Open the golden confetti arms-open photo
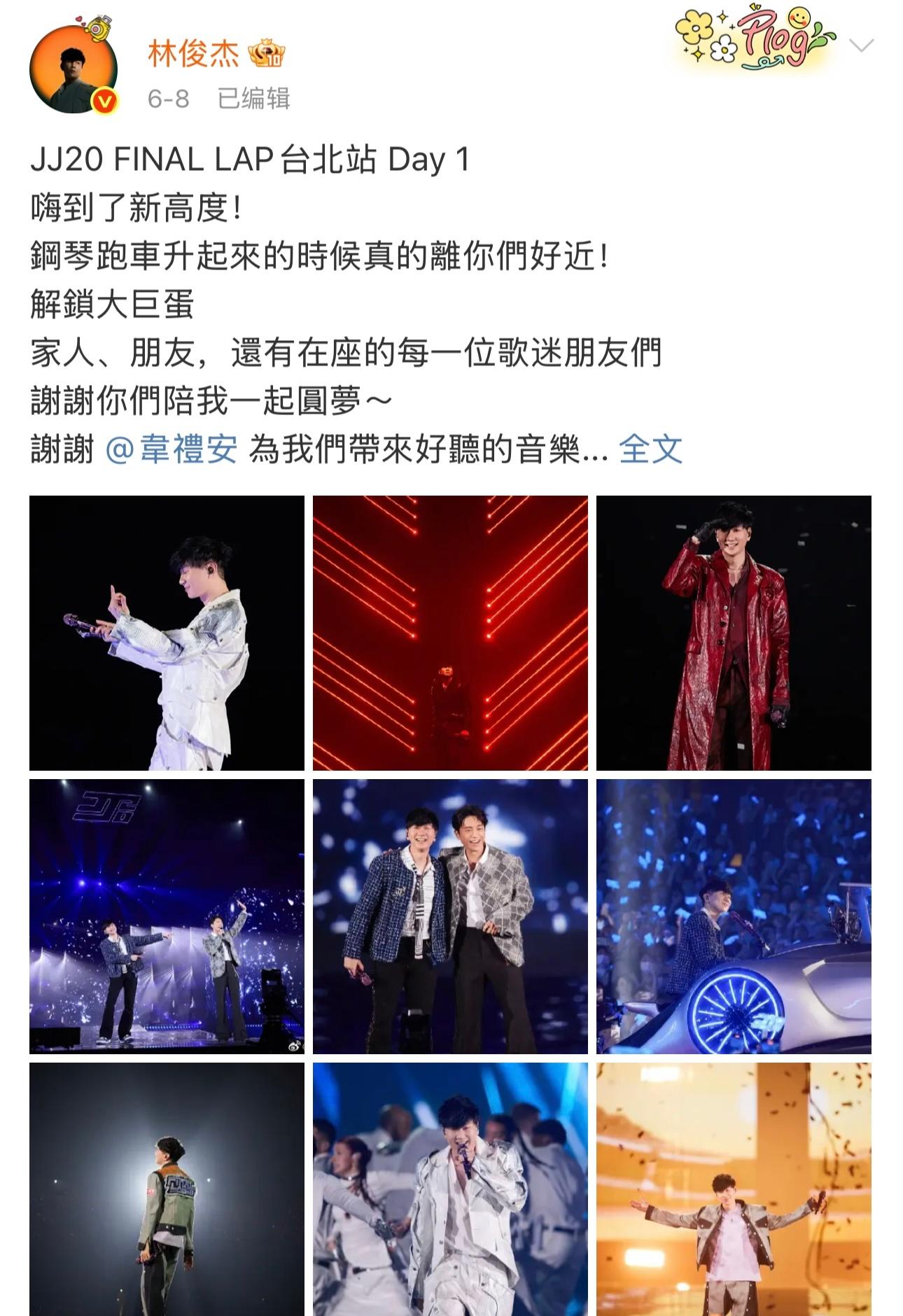 tap(734, 1189)
